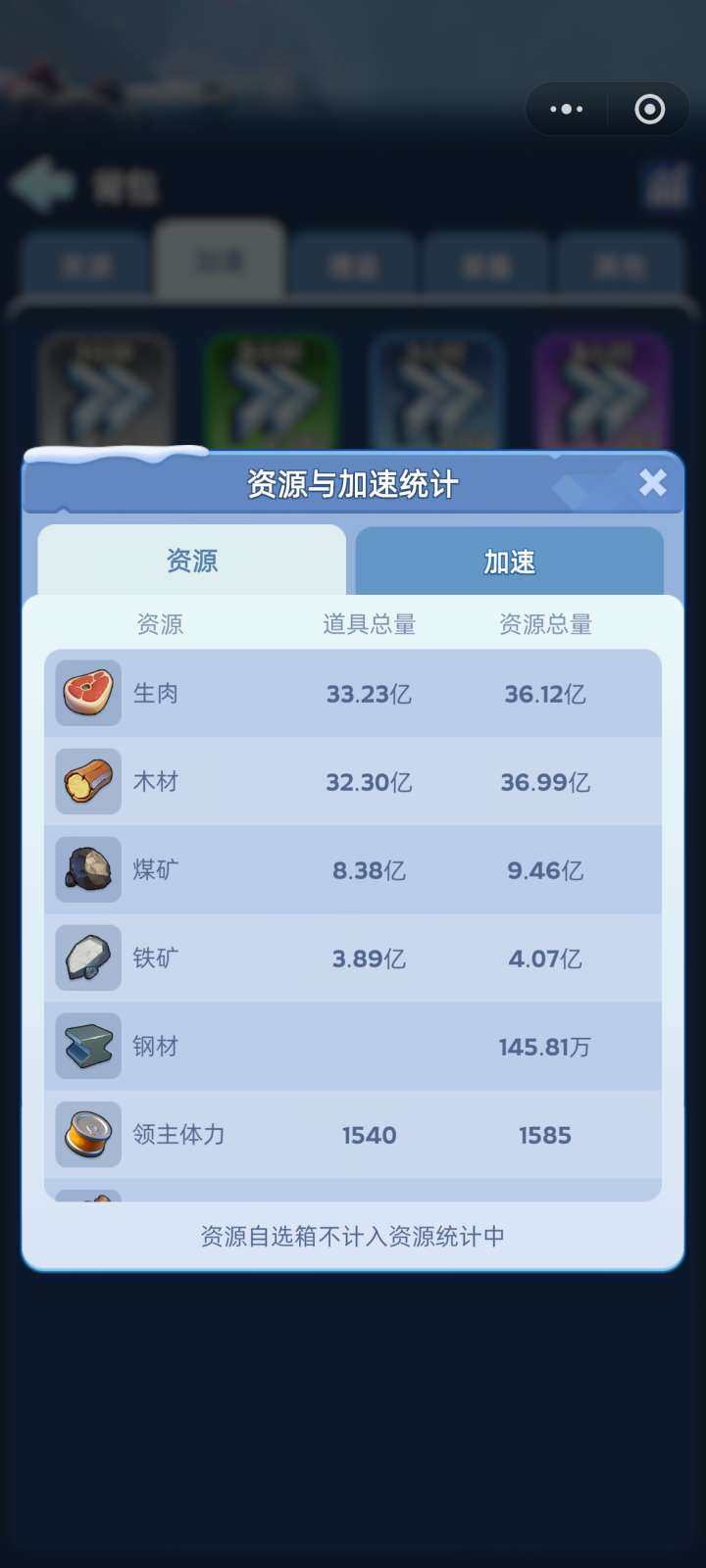Select the 资源 tab
Image resolution: width=706 pixels, height=1568 pixels.
[x=192, y=561]
